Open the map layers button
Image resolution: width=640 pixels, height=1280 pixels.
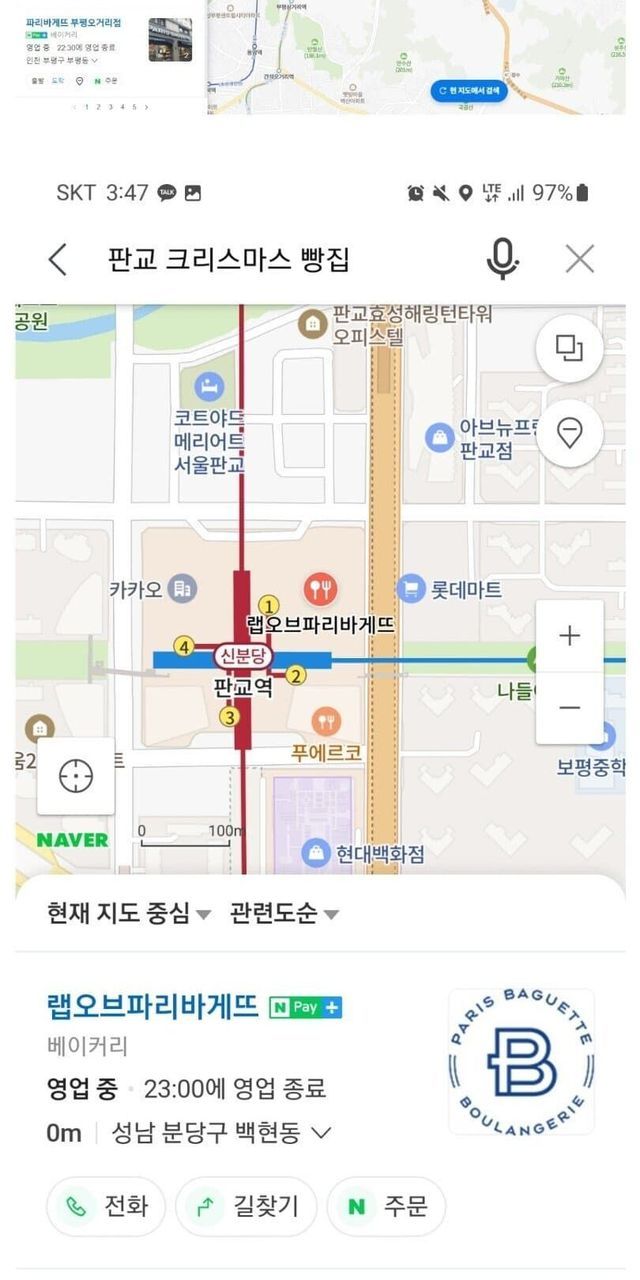tap(569, 349)
